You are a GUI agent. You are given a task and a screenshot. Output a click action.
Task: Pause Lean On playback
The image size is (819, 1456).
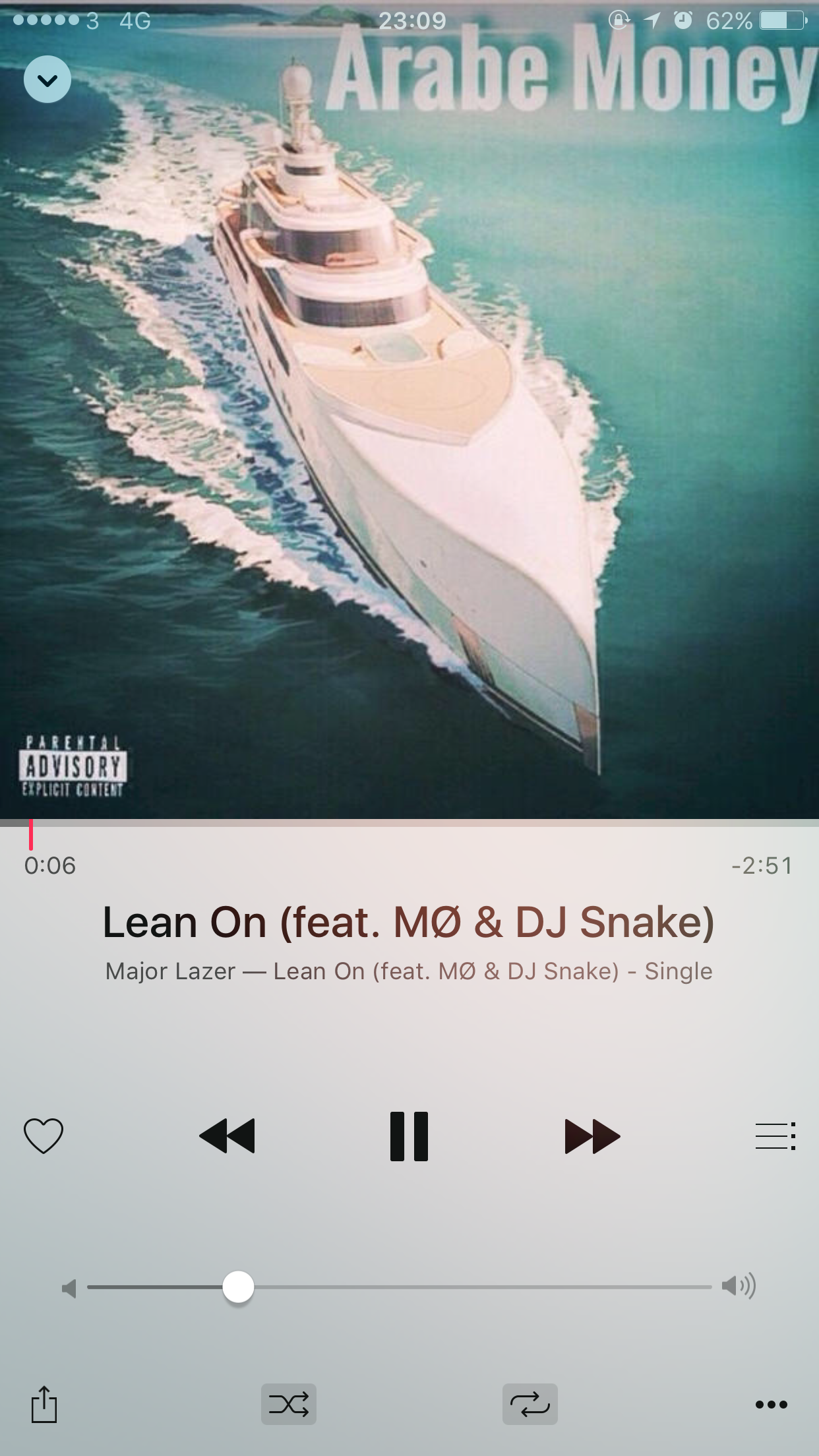(409, 1136)
